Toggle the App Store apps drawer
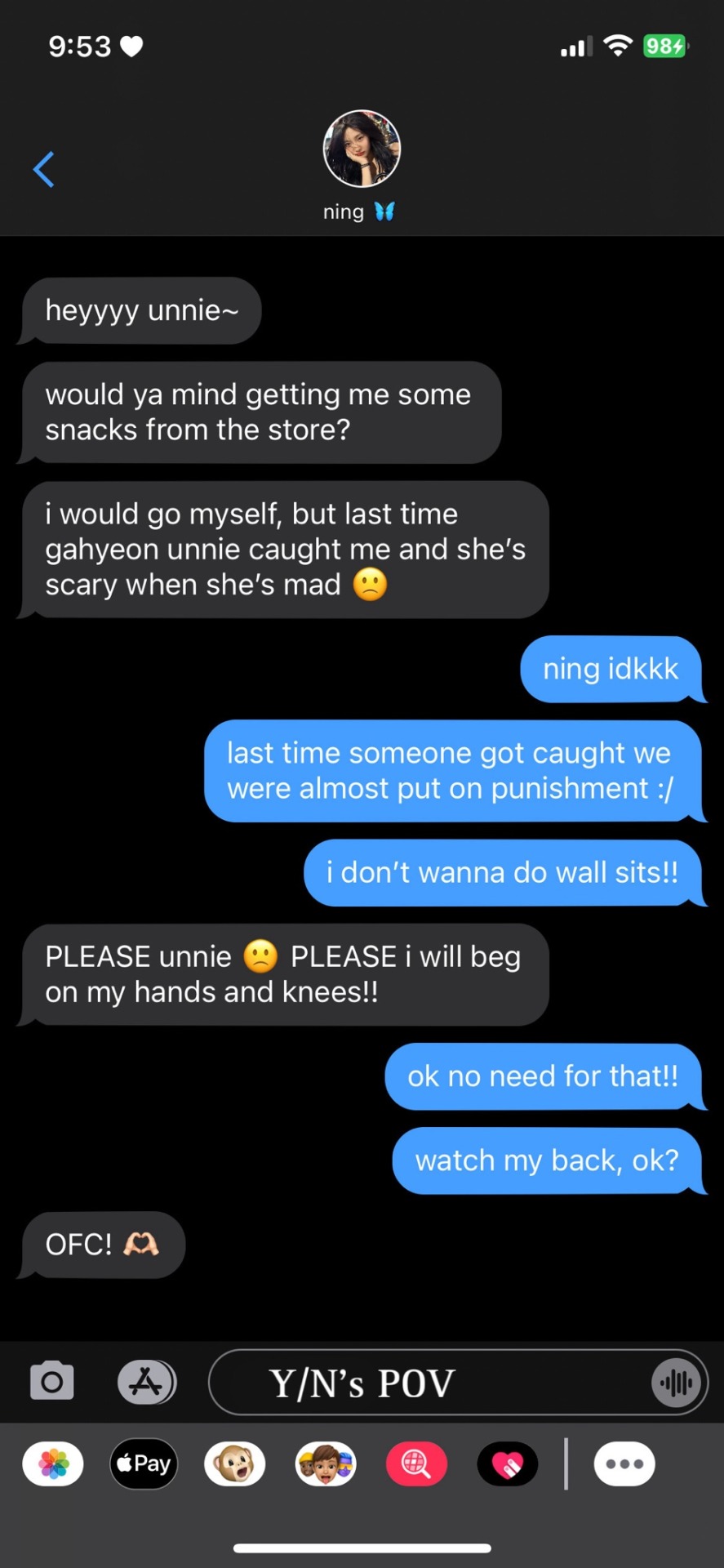This screenshot has width=724, height=1568. coord(146,1382)
